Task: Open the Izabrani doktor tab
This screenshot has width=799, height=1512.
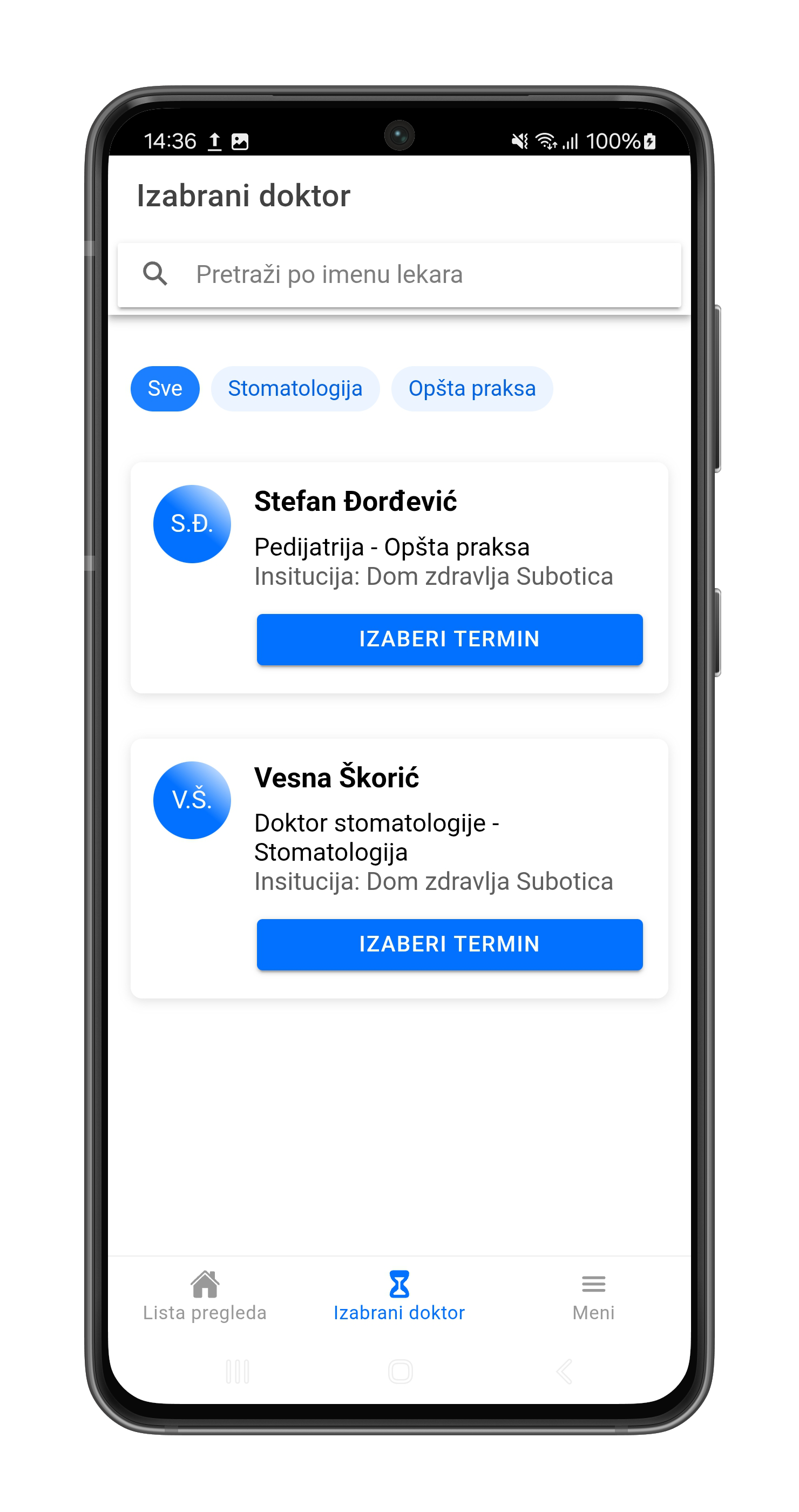Action: click(399, 1296)
